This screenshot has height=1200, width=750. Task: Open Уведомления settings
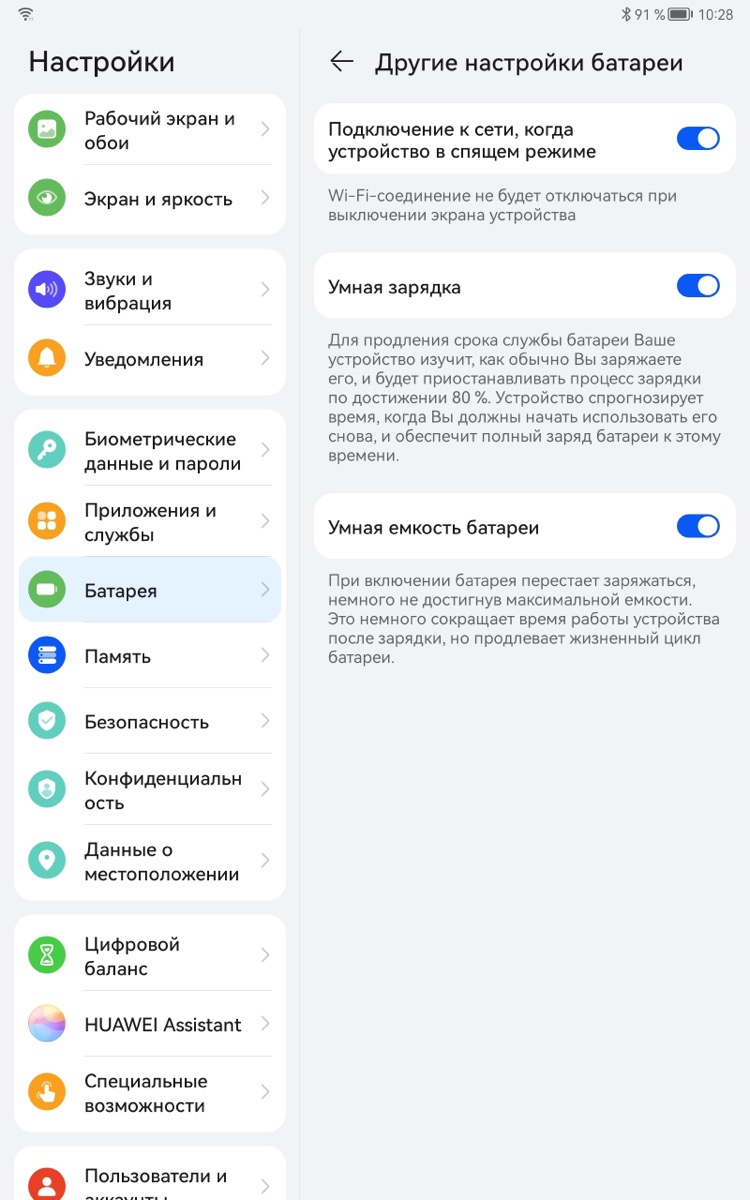[x=150, y=358]
